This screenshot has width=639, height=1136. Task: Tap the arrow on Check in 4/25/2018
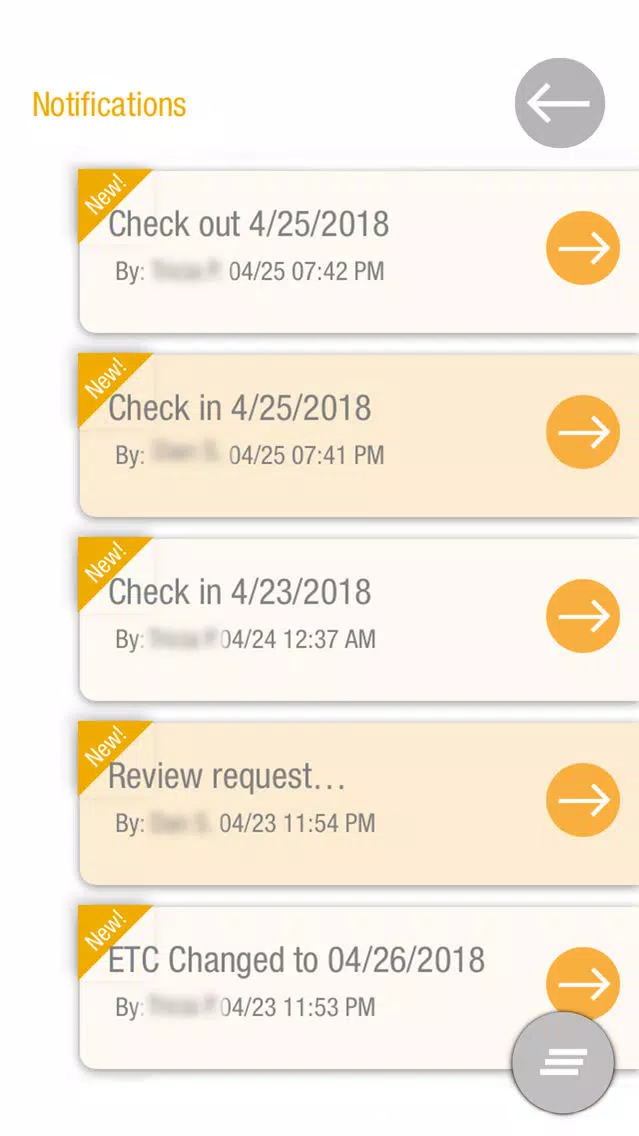[582, 432]
